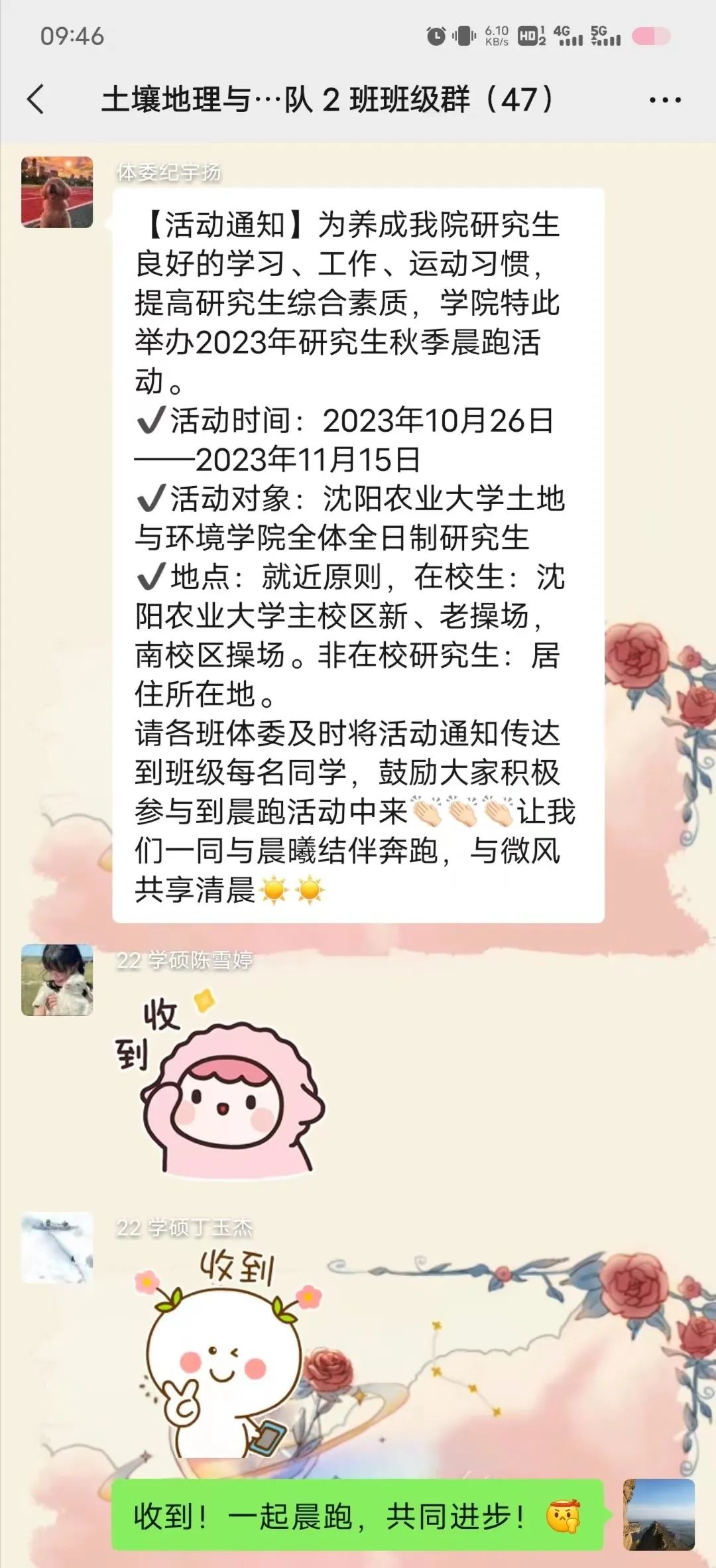Open the chat's three-dot menu
This screenshot has height=1568, width=716.
pos(664,101)
